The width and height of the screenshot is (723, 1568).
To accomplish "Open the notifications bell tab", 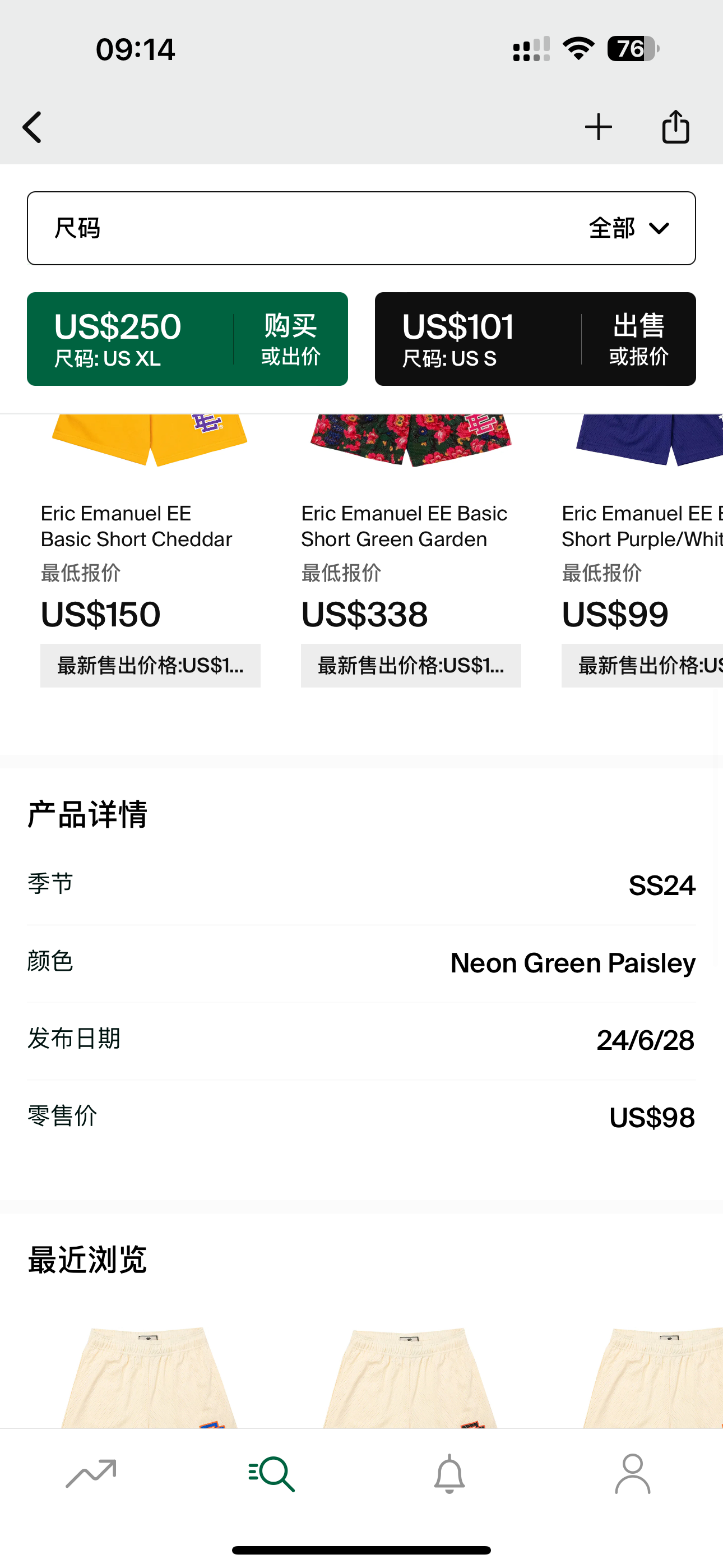I will (x=449, y=1474).
